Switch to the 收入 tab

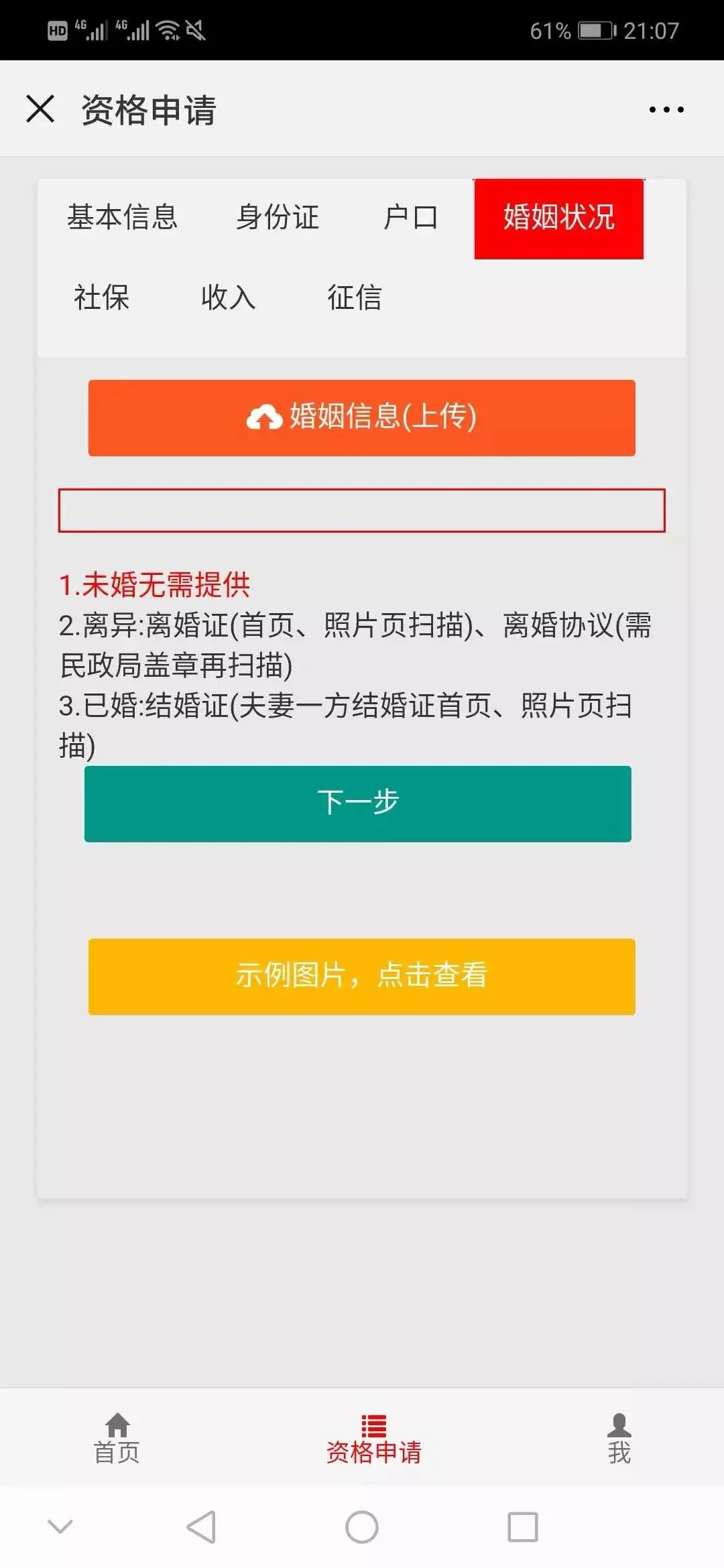(x=228, y=297)
